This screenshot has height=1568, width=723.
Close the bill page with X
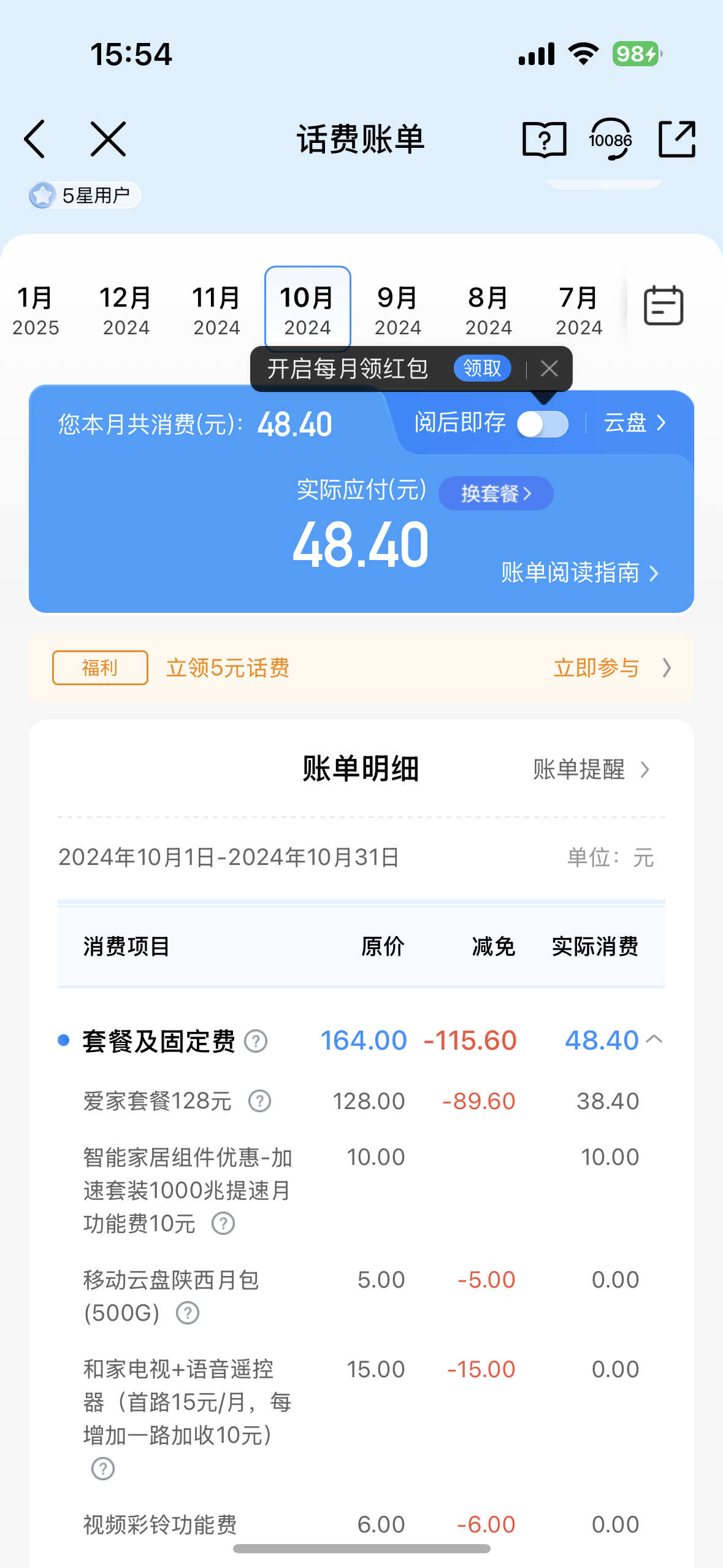108,139
